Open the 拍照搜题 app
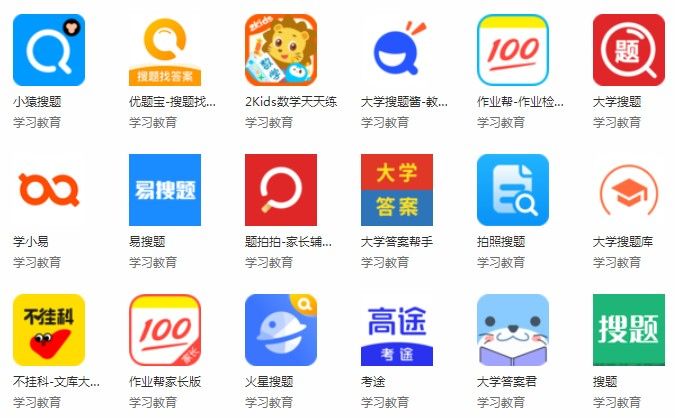Image resolution: width=675 pixels, height=418 pixels. point(513,190)
